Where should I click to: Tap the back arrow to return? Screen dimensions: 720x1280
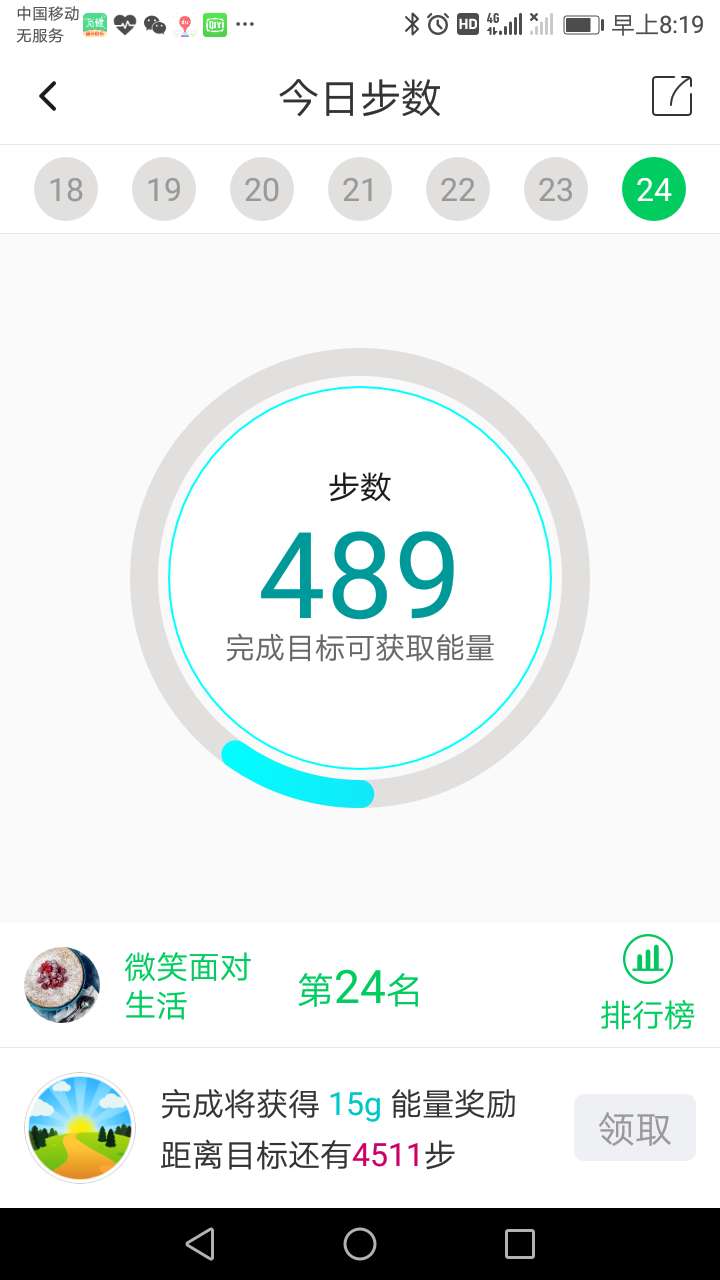(47, 95)
